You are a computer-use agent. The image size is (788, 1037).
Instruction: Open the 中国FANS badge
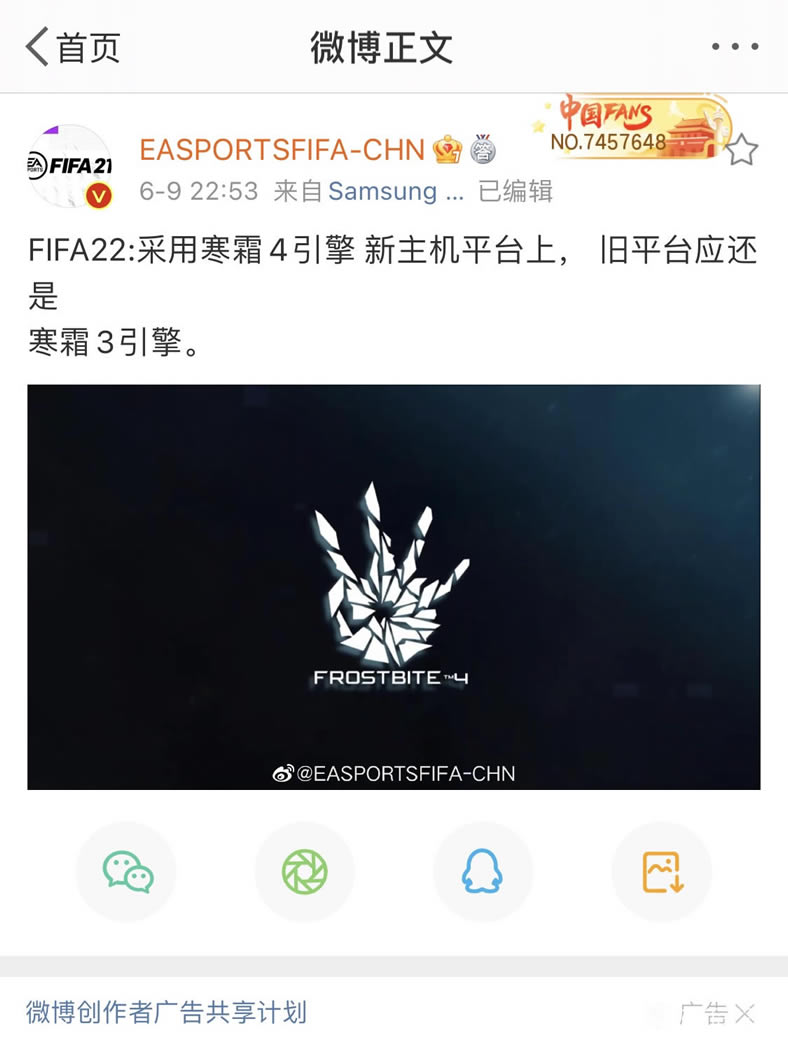pyautogui.click(x=630, y=128)
